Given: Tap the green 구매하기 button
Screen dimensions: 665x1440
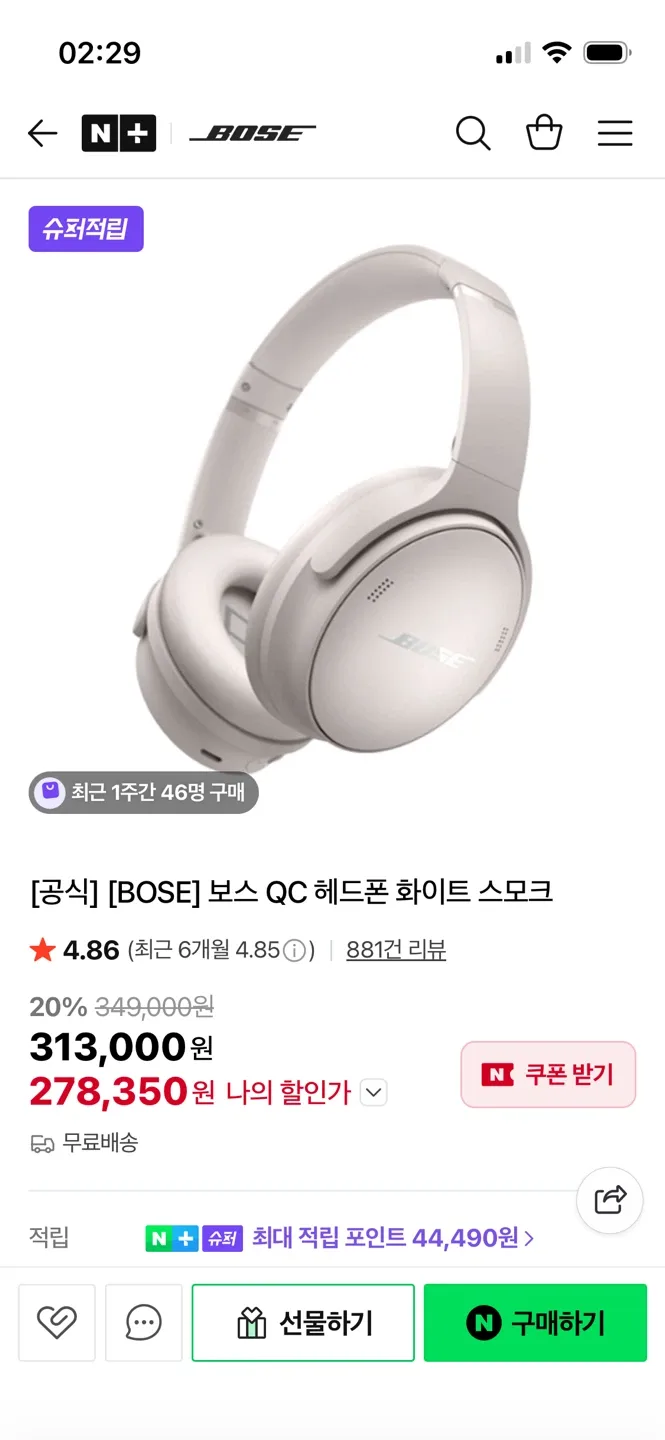Looking at the screenshot, I should pyautogui.click(x=535, y=1323).
